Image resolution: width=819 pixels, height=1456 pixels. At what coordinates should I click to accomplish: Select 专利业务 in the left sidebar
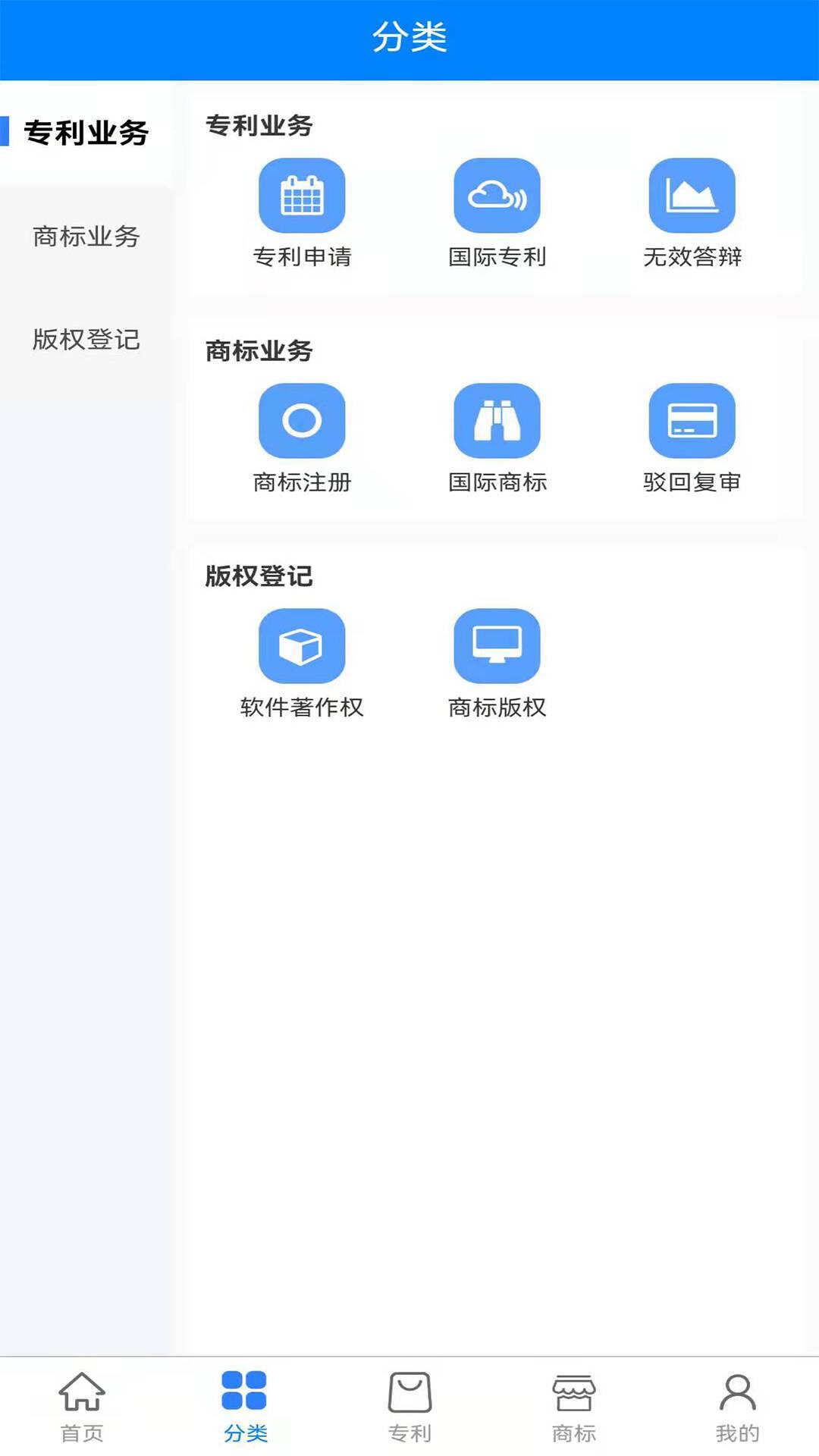coord(86,133)
